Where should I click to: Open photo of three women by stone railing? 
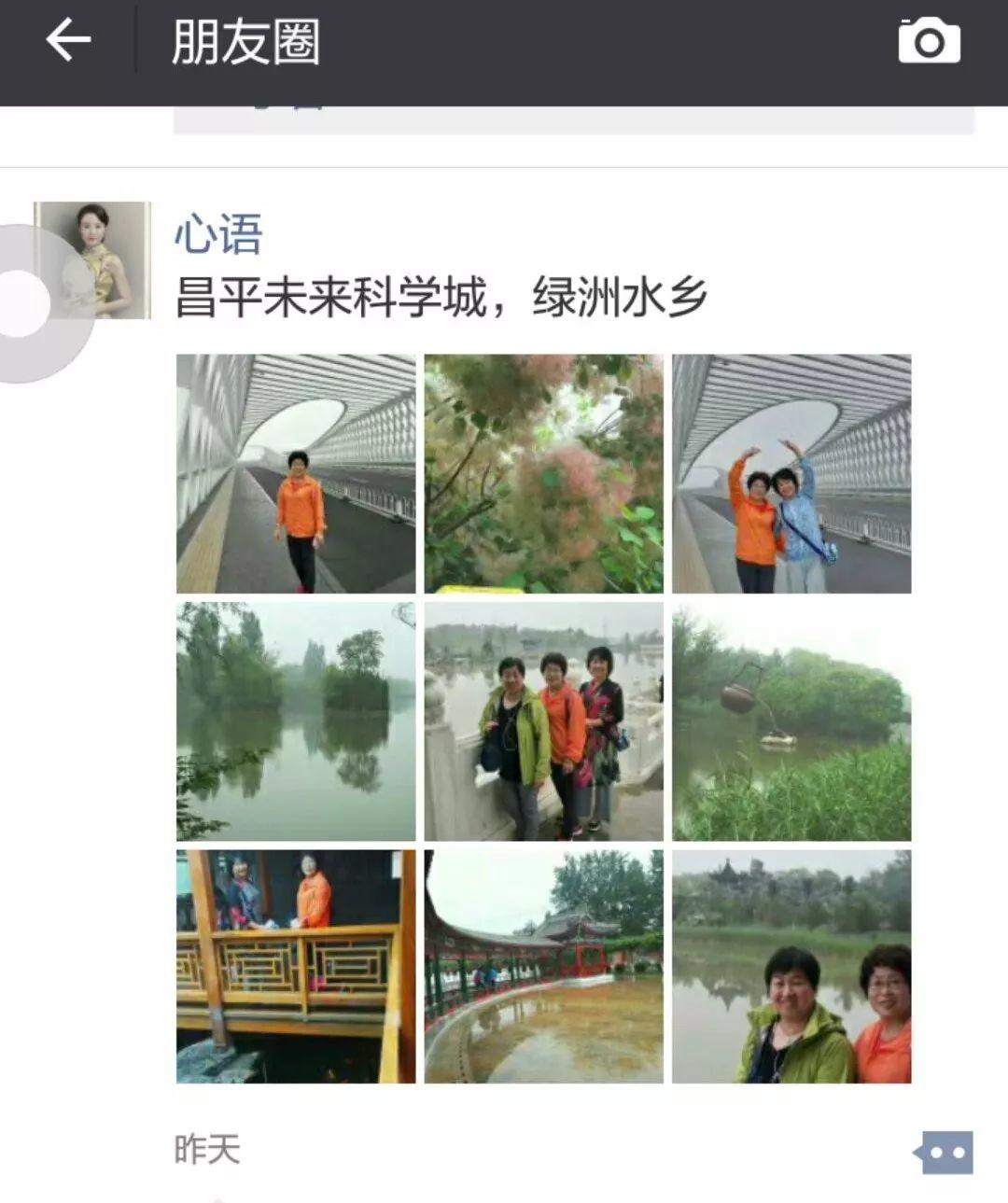(543, 721)
